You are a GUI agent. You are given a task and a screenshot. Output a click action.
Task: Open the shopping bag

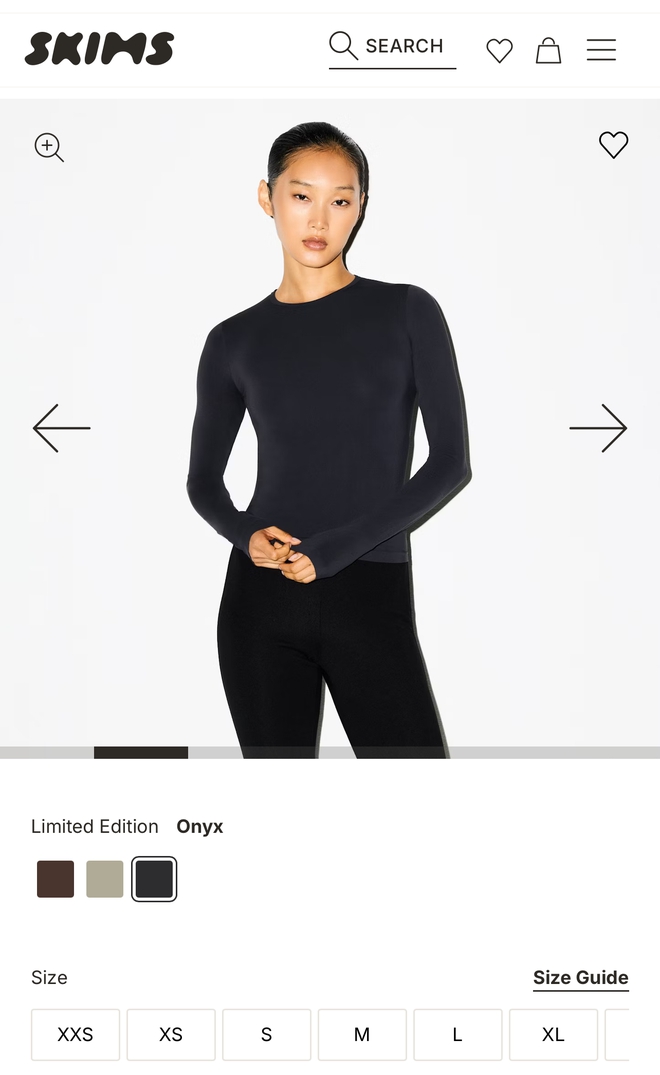click(x=548, y=50)
